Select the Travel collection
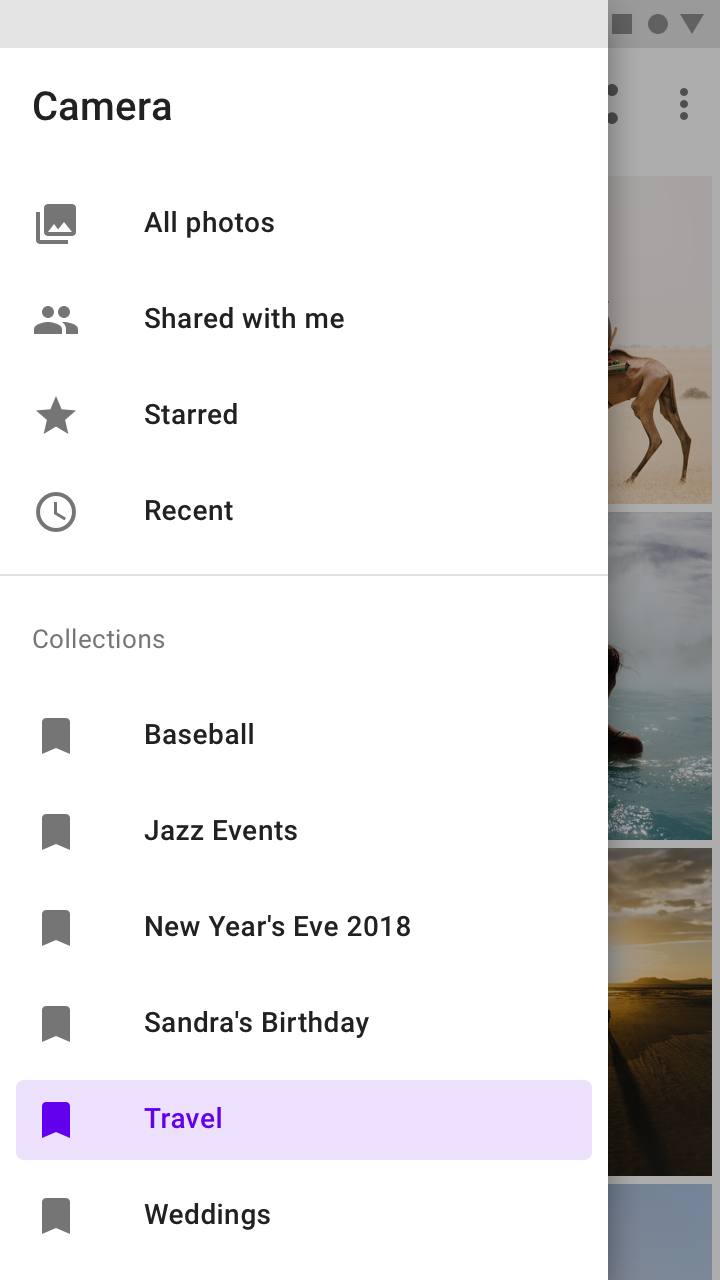This screenshot has height=1280, width=720. [183, 1119]
